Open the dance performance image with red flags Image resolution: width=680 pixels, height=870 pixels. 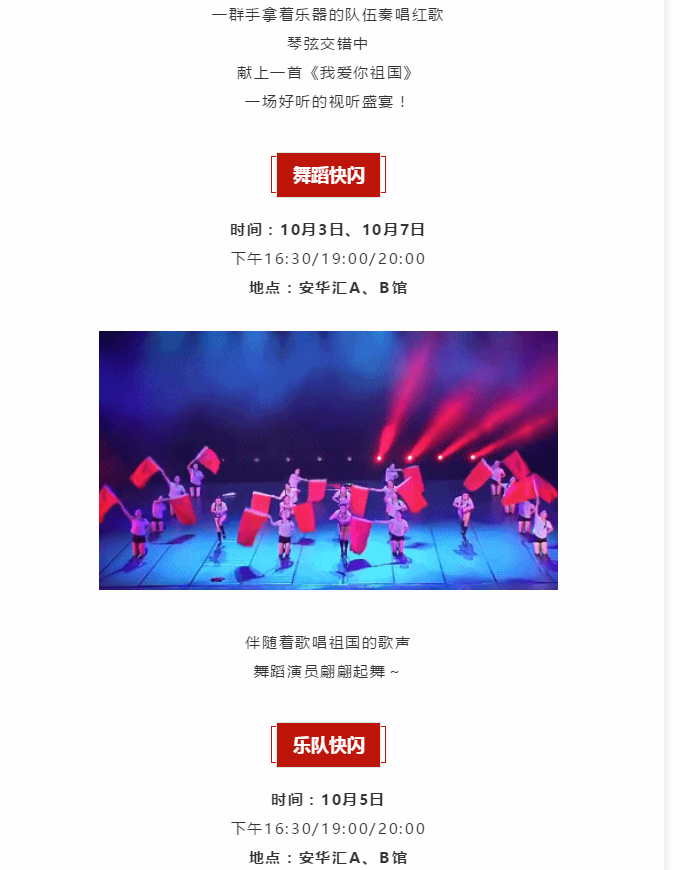click(328, 460)
